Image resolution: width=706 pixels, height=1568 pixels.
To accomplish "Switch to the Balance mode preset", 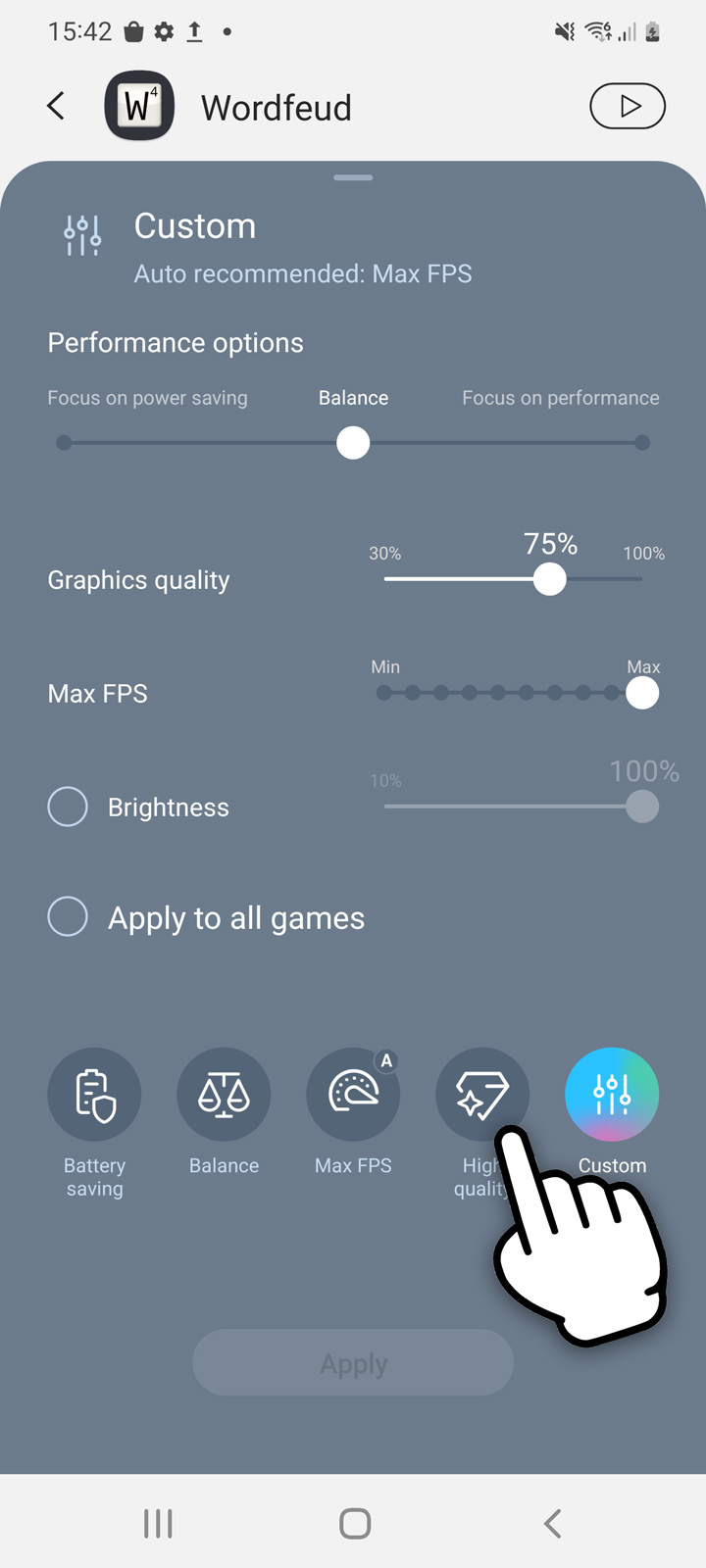I will pos(224,1095).
